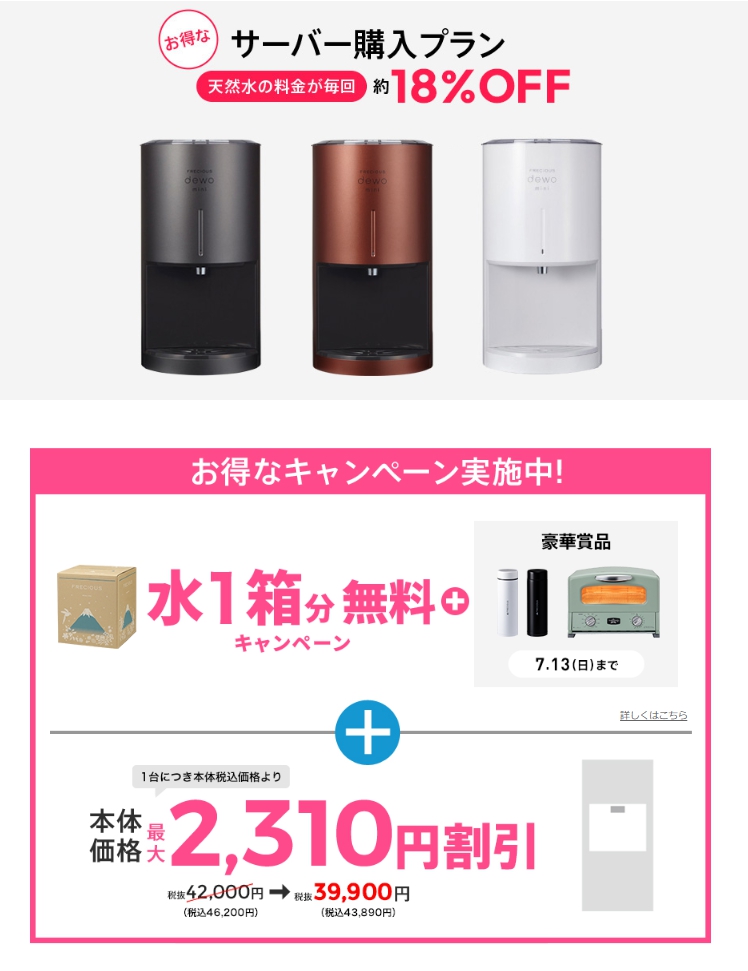Open the 詳しくはこちら campaign details link
Screen dimensions: 748x971
[x=653, y=715]
